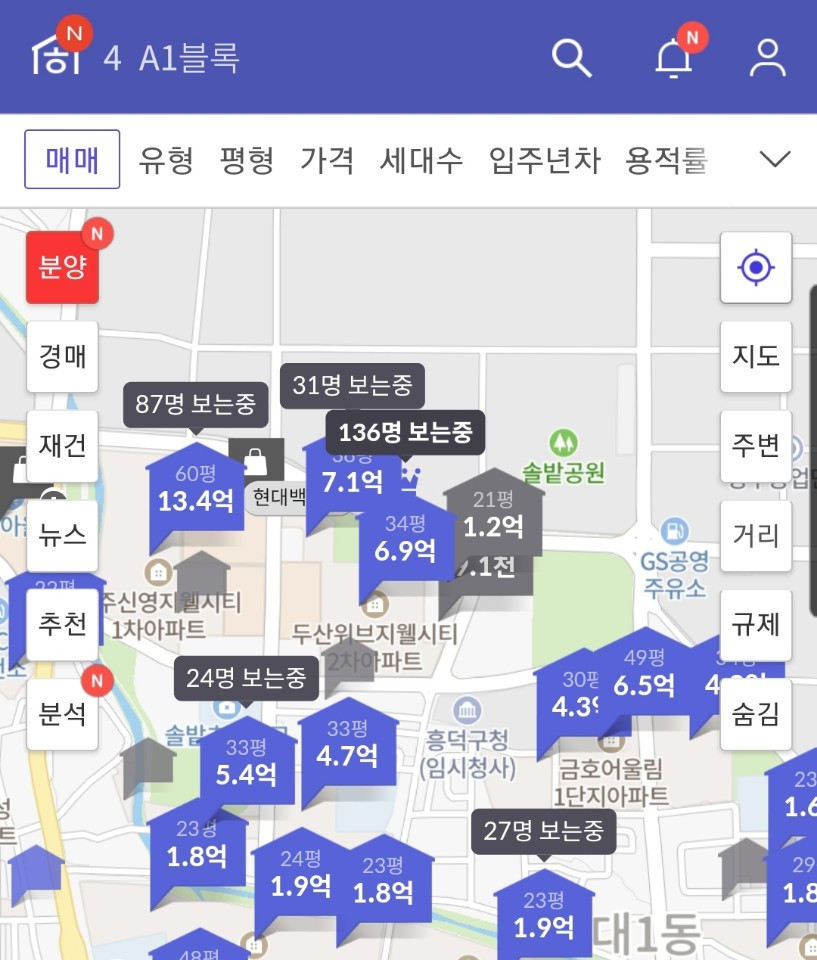817x960 pixels.
Task: Open the 34평 6.9억 marker
Action: [x=405, y=541]
